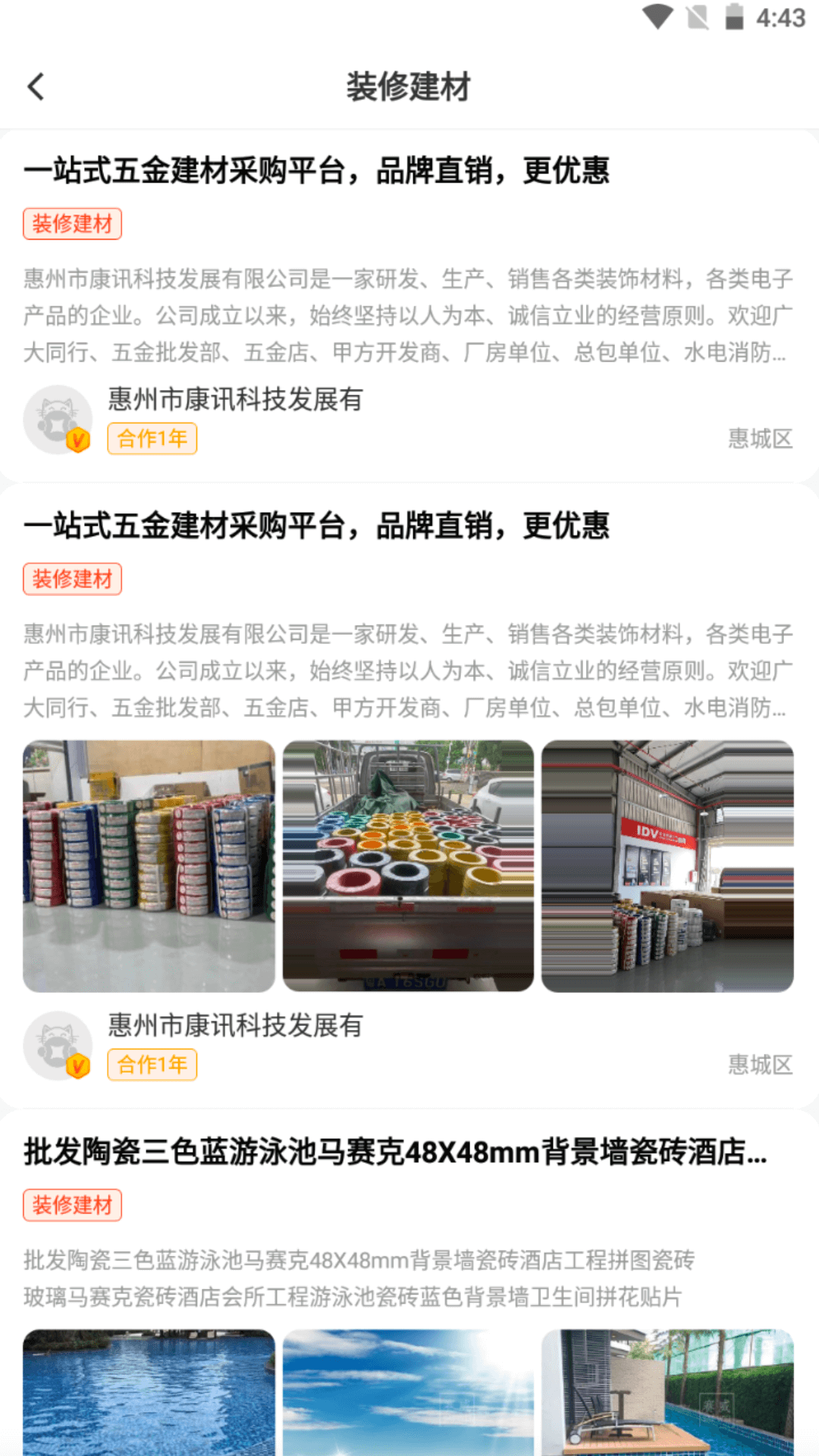The width and height of the screenshot is (819, 1456).
Task: Tap the back arrow to exit 装修建材
Action: pos(36,86)
